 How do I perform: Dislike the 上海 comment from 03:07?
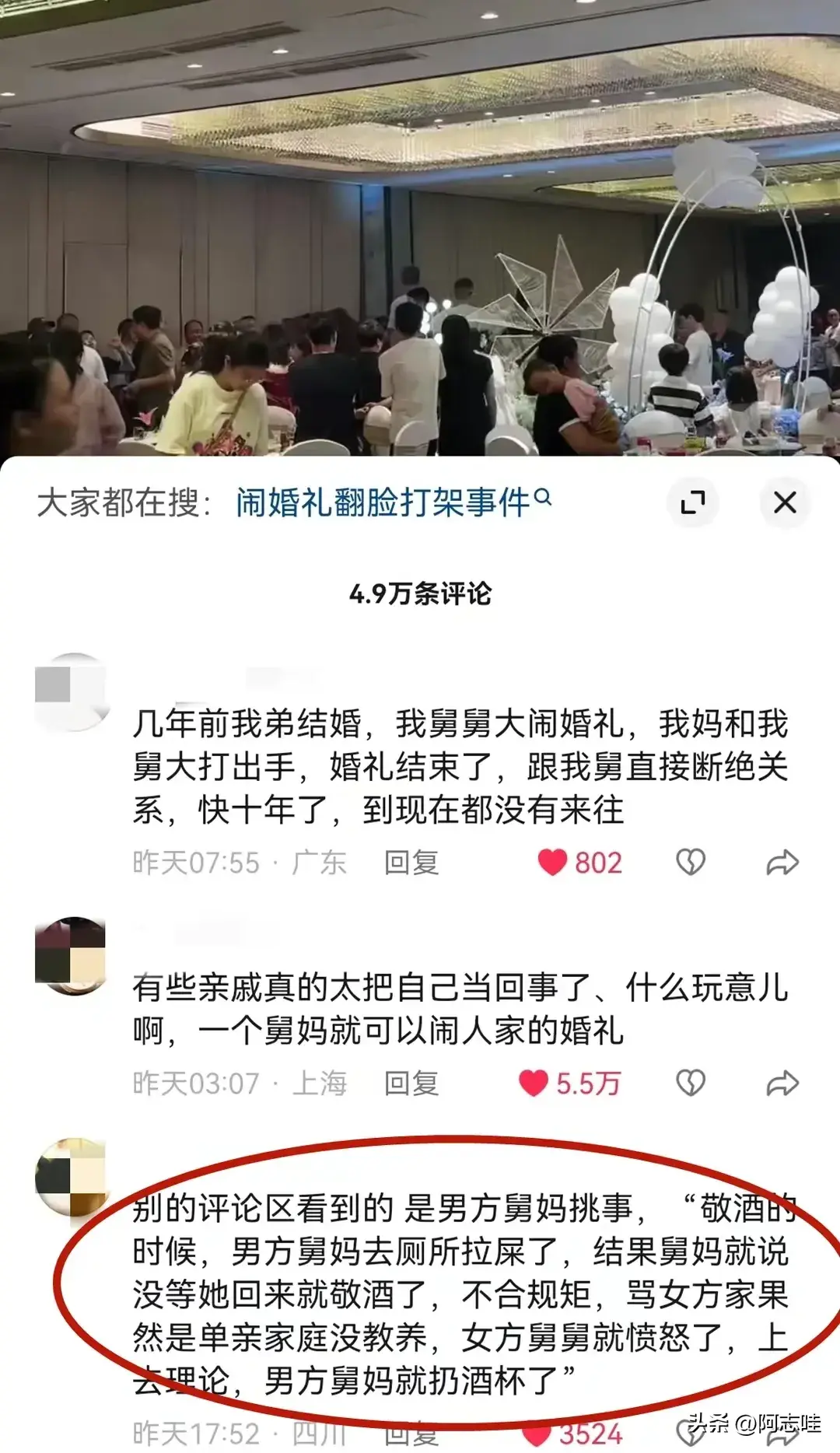click(690, 1082)
